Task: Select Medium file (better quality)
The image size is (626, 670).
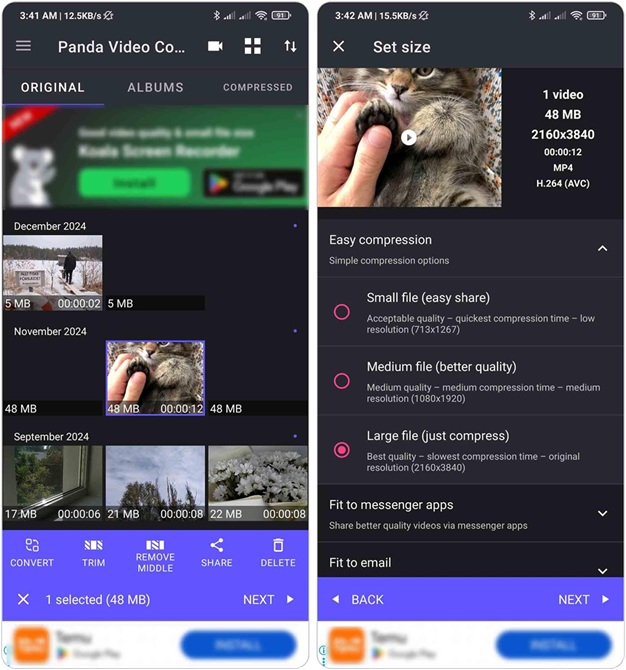Action: click(342, 381)
